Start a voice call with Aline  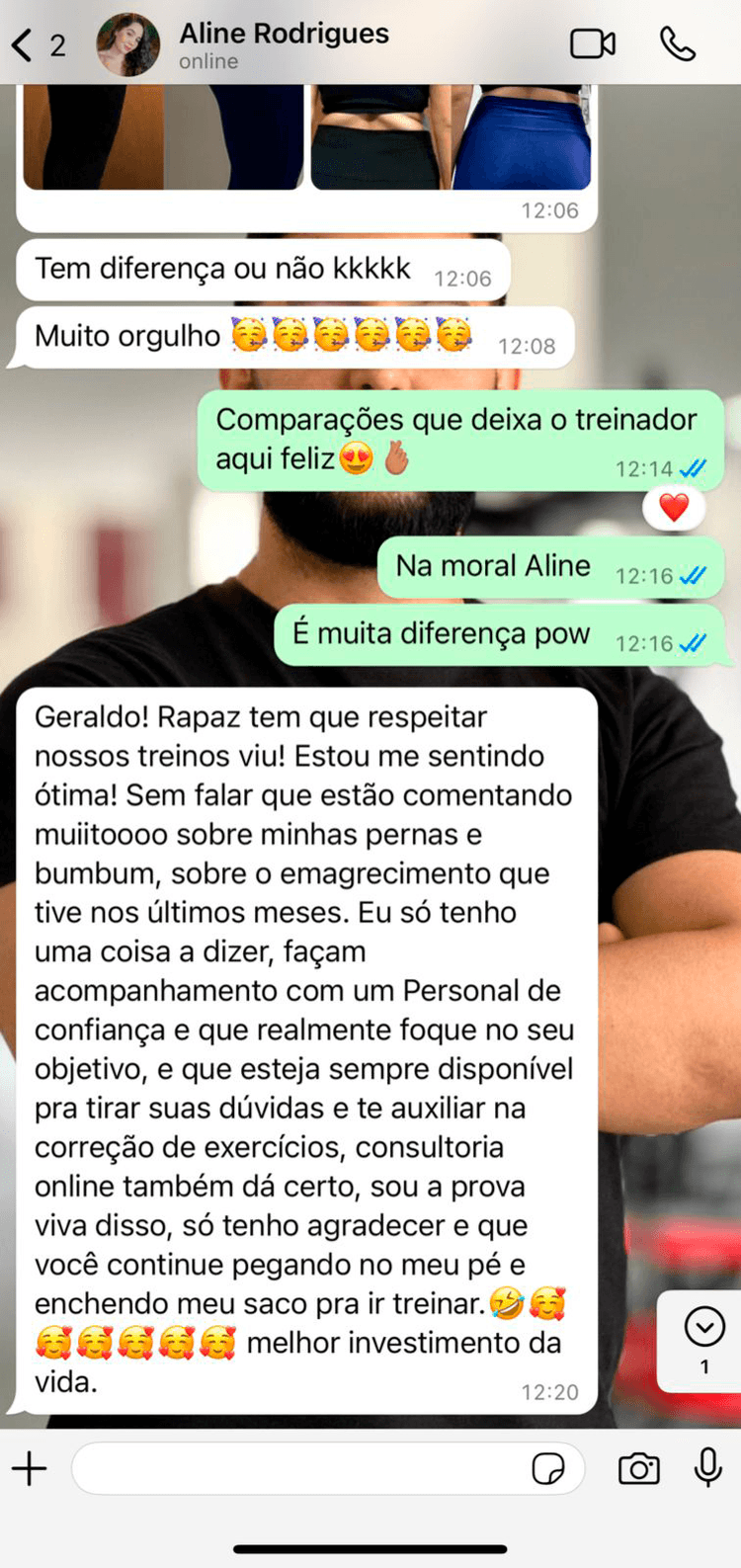click(678, 44)
